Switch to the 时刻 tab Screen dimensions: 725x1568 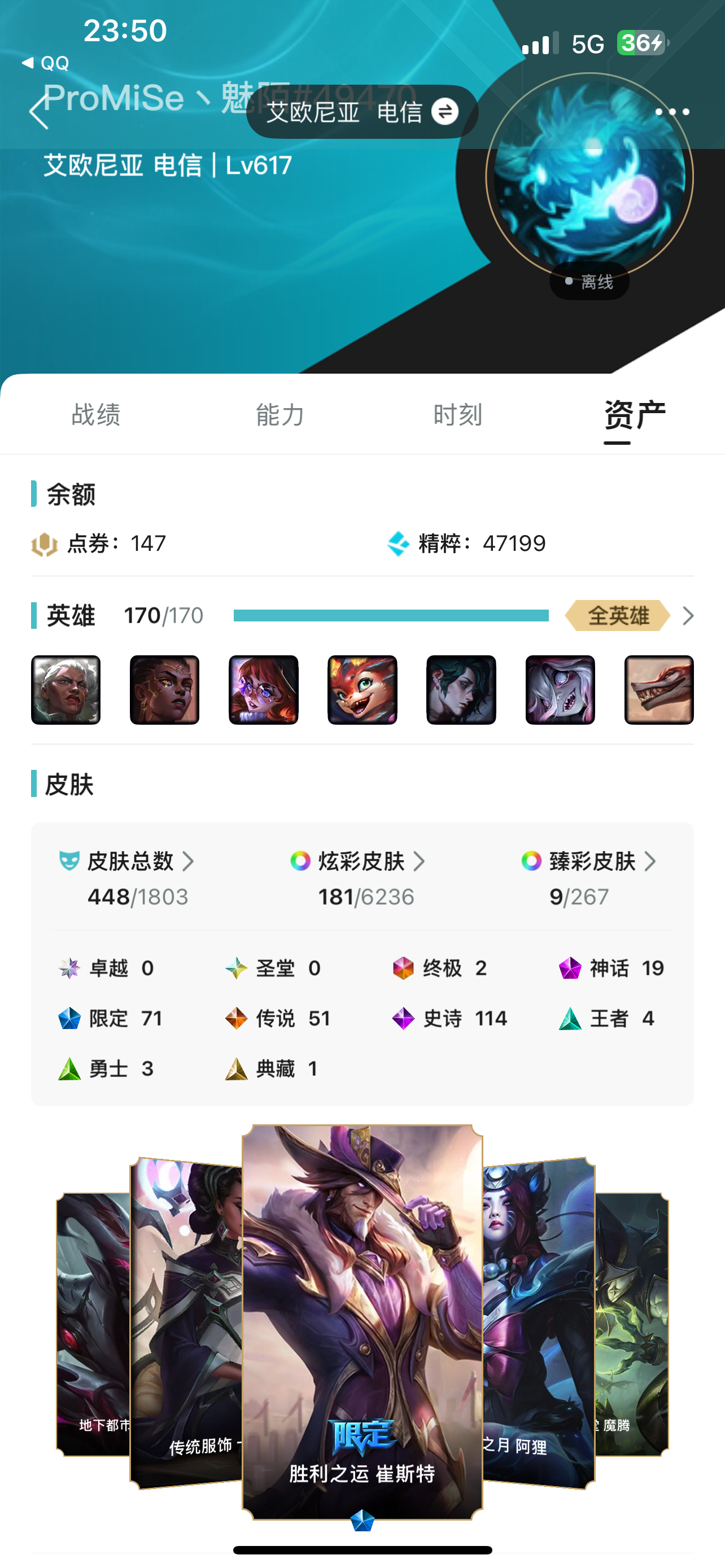(x=457, y=414)
